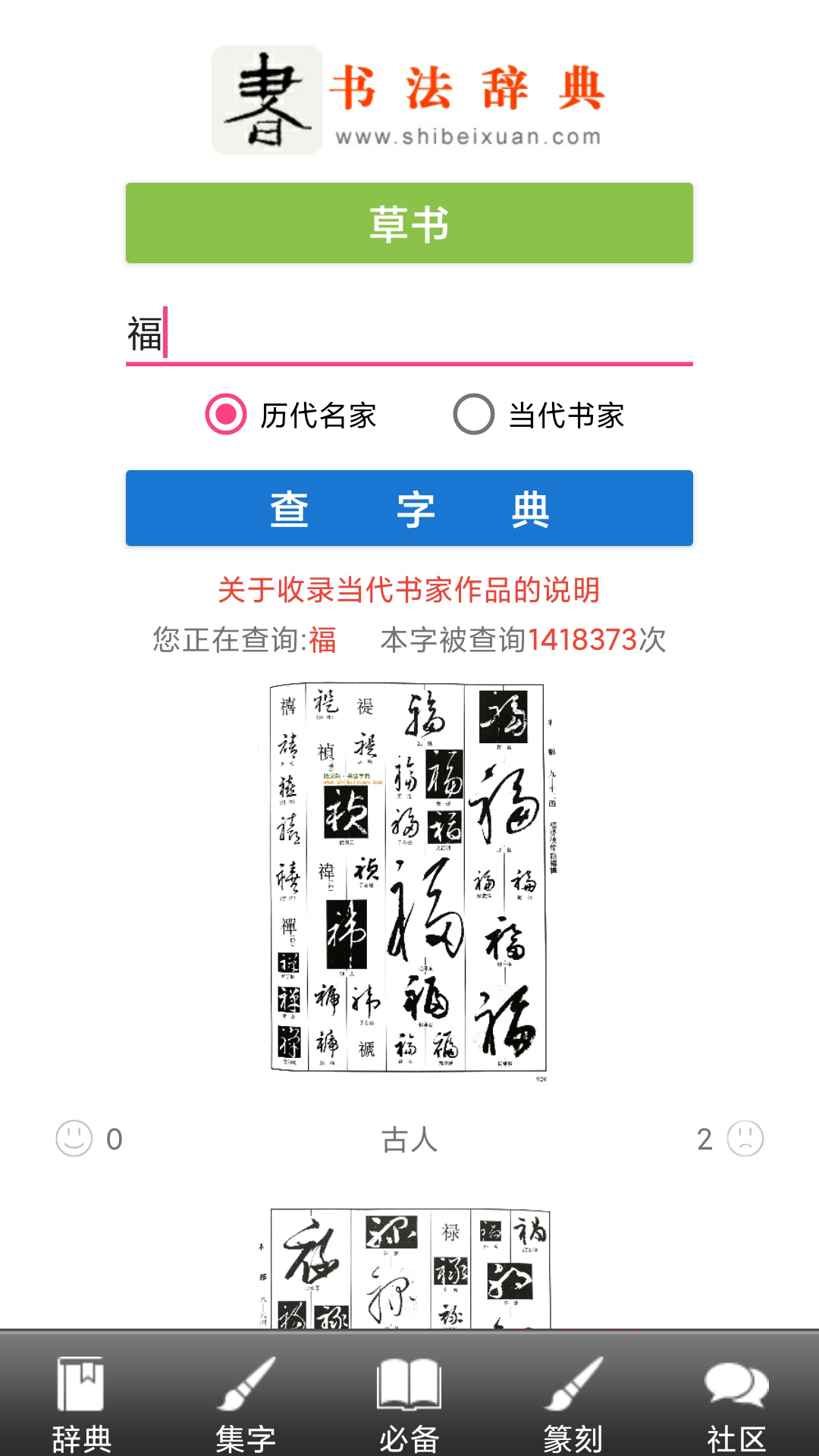
Task: Select the 历代名家 radio option
Action: (x=226, y=415)
